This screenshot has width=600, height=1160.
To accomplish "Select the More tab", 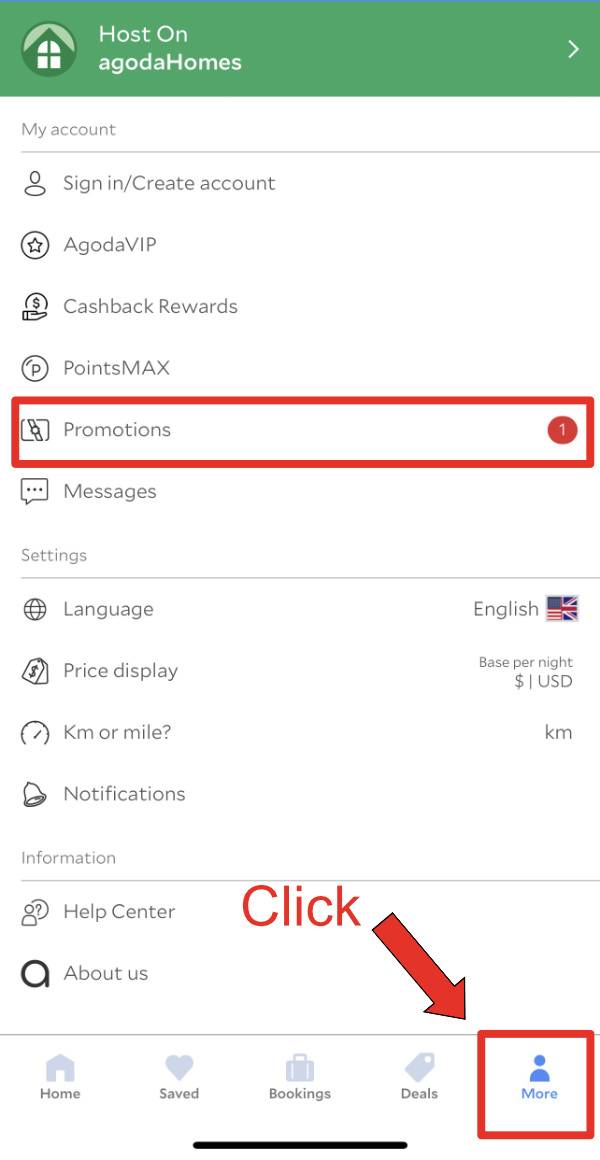I will 539,1077.
